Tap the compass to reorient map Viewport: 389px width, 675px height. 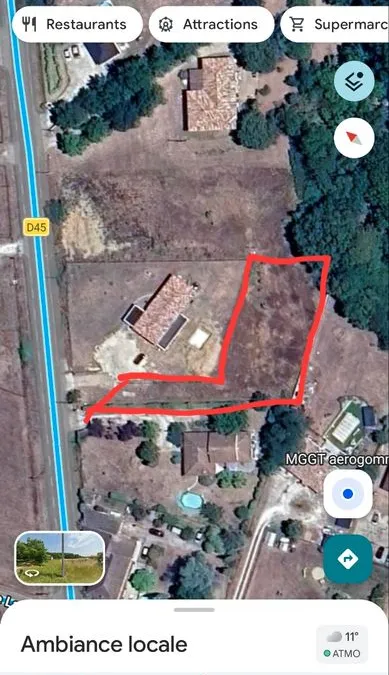point(354,138)
